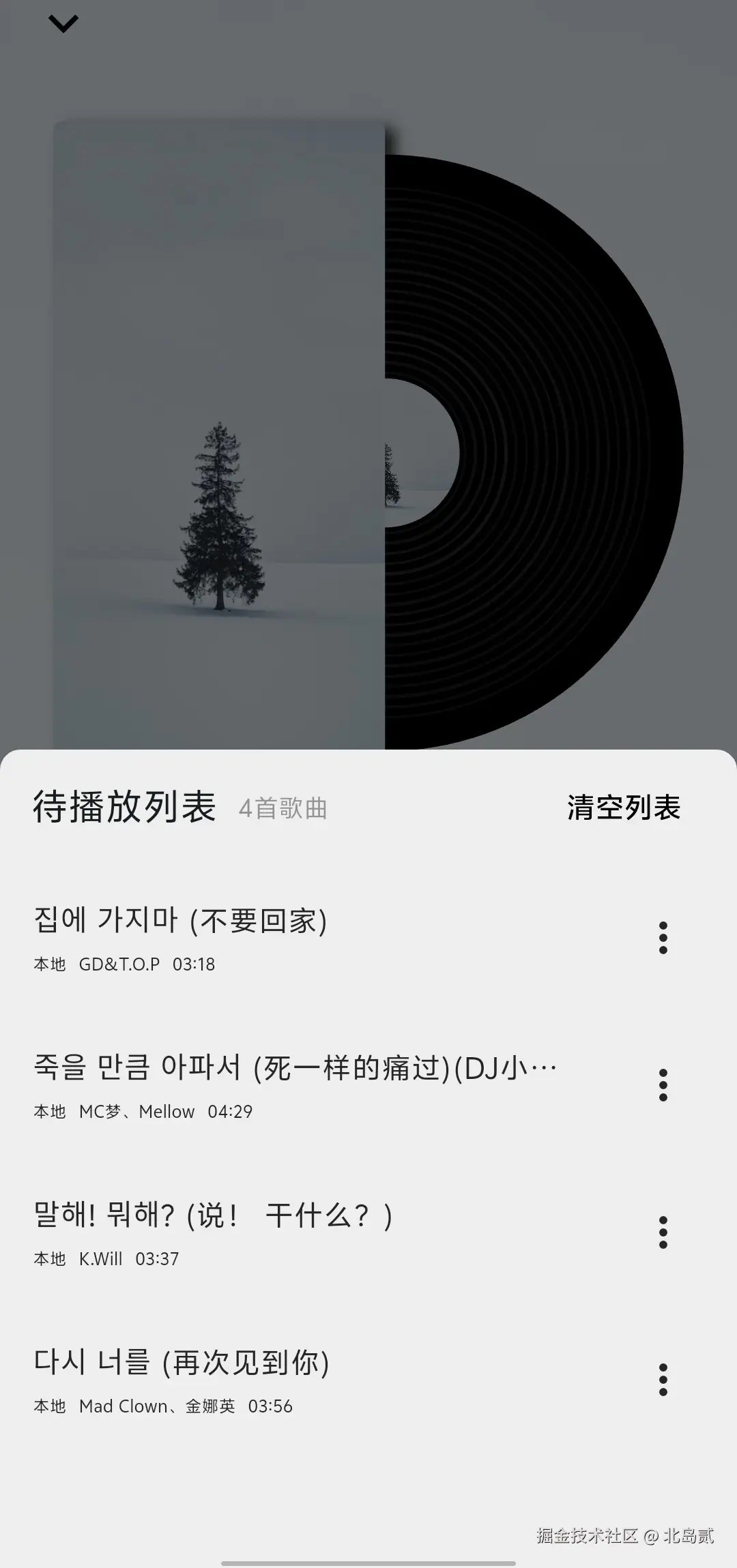Tap 清空列表 to clear the queue
This screenshot has height=1568, width=737.
point(623,808)
